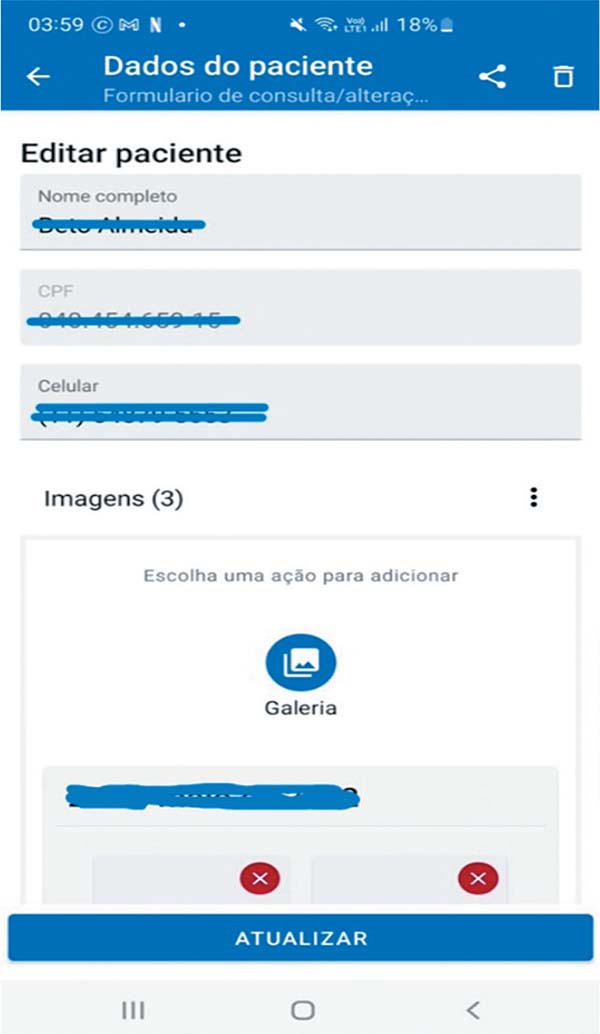Screen dimensions: 600x1034
Task: Go back from Dados do paciente
Action: 38,77
